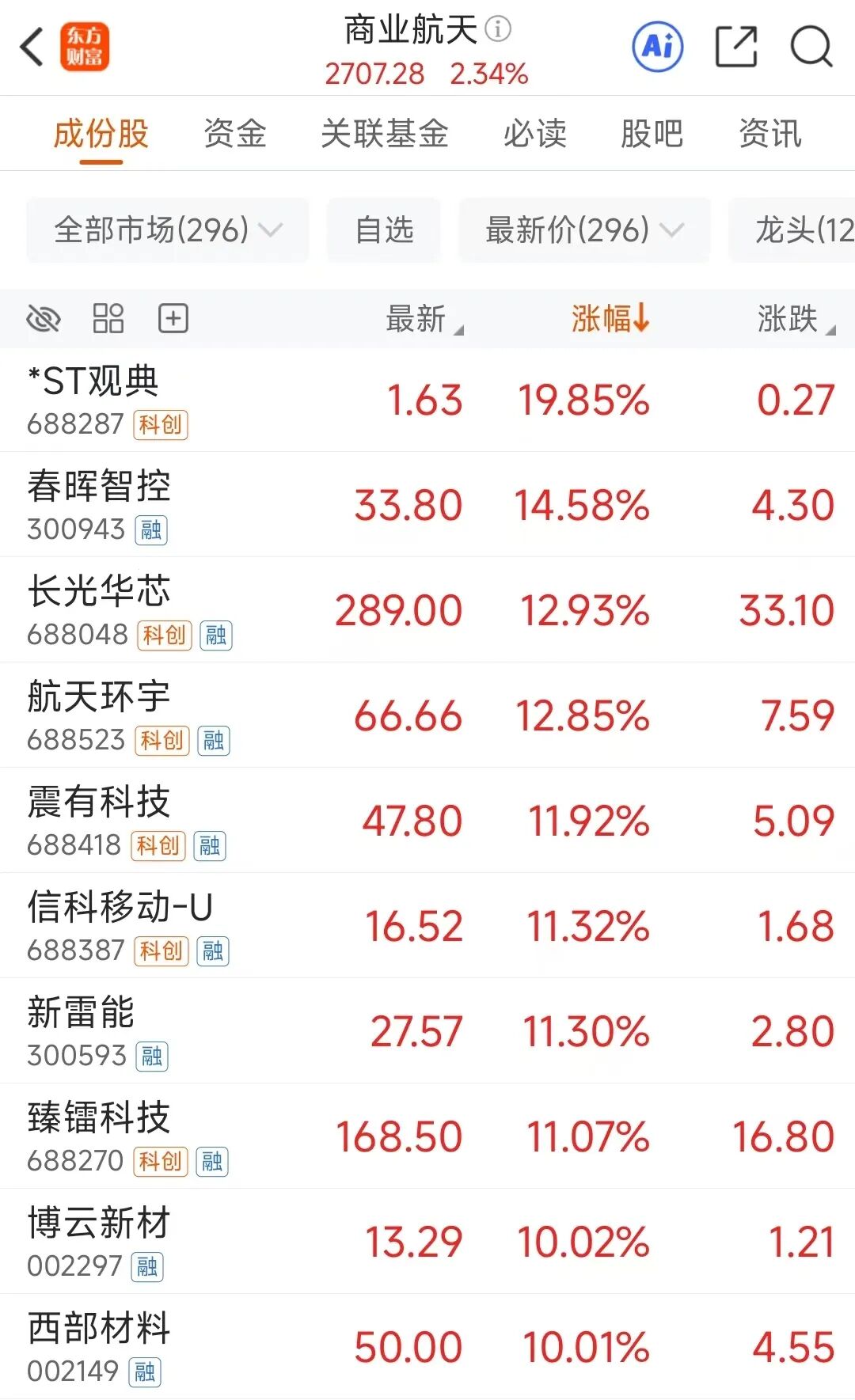Open the *ST观典 stock row
Image resolution: width=855 pixels, height=1400 pixels.
[x=427, y=400]
